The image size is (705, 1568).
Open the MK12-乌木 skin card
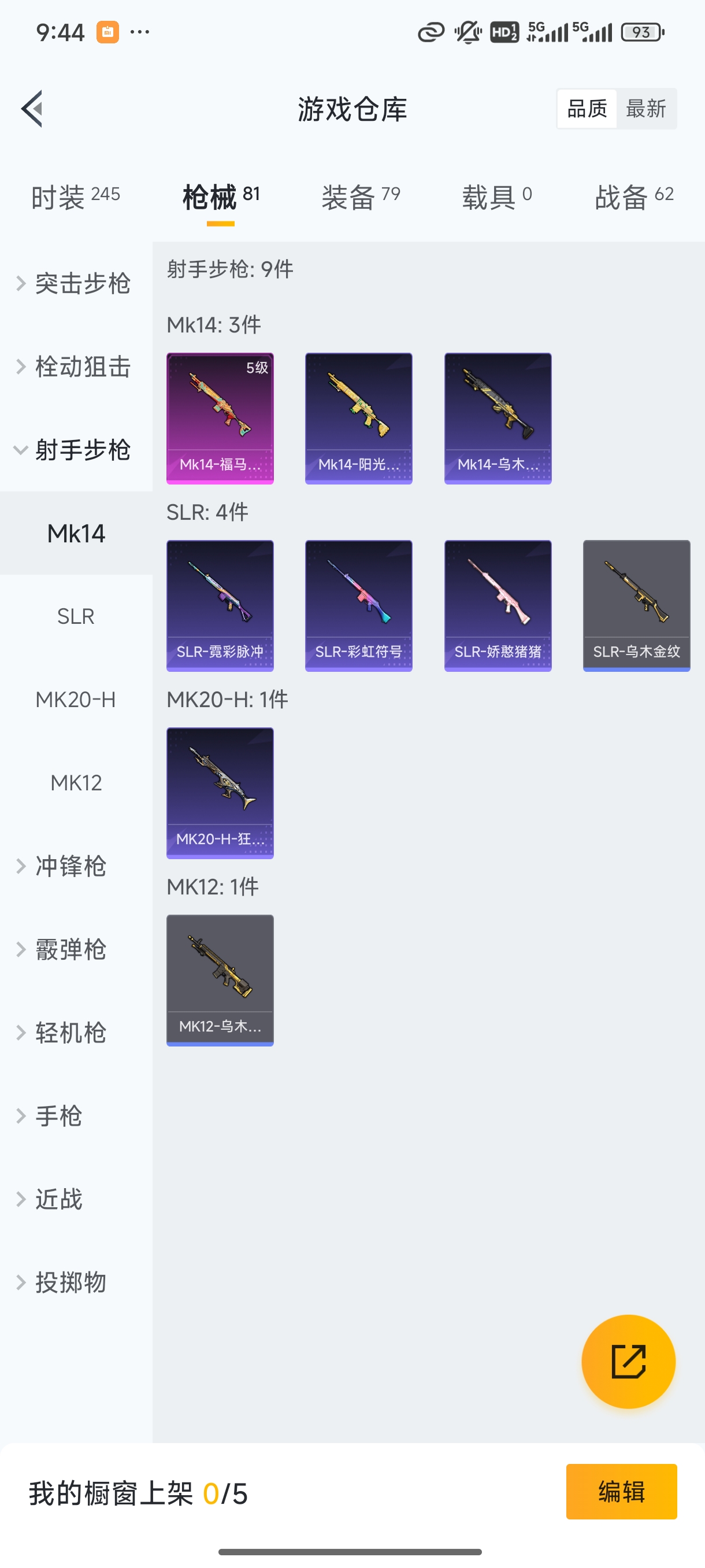(x=220, y=980)
